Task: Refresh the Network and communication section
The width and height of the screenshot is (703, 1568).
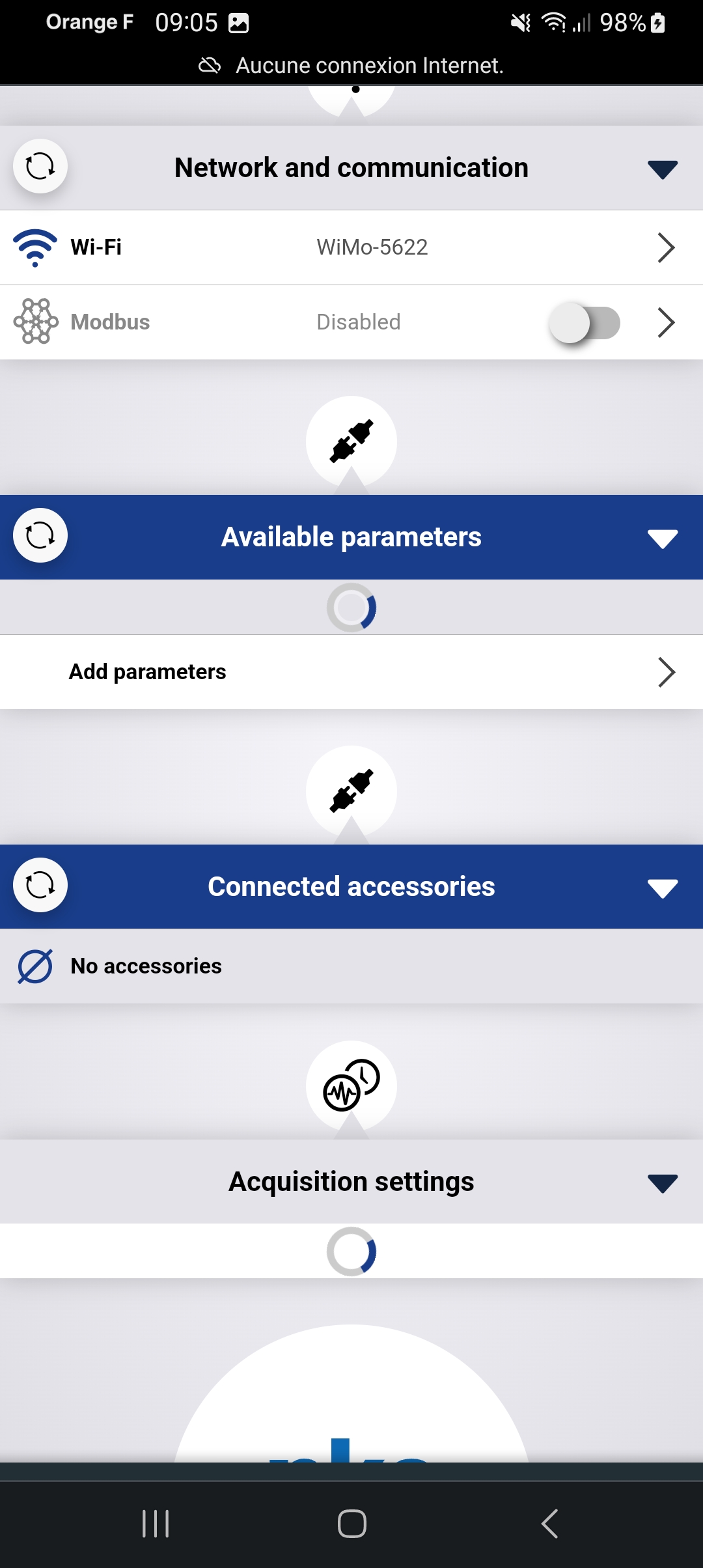Action: point(40,167)
